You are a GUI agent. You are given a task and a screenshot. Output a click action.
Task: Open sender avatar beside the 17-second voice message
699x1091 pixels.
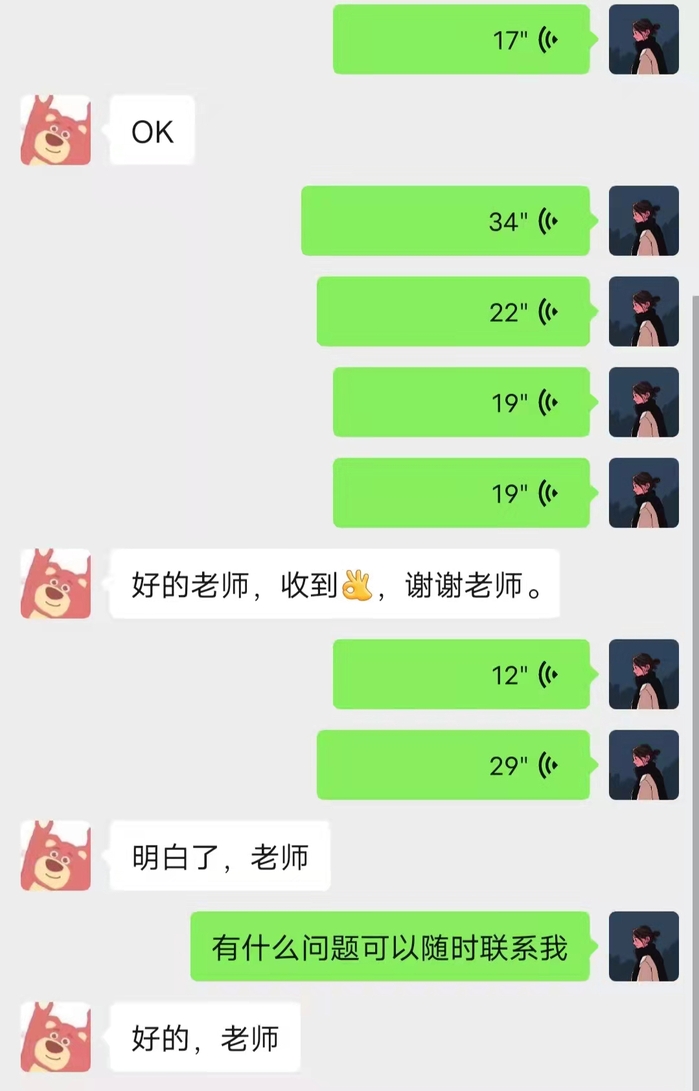[644, 39]
